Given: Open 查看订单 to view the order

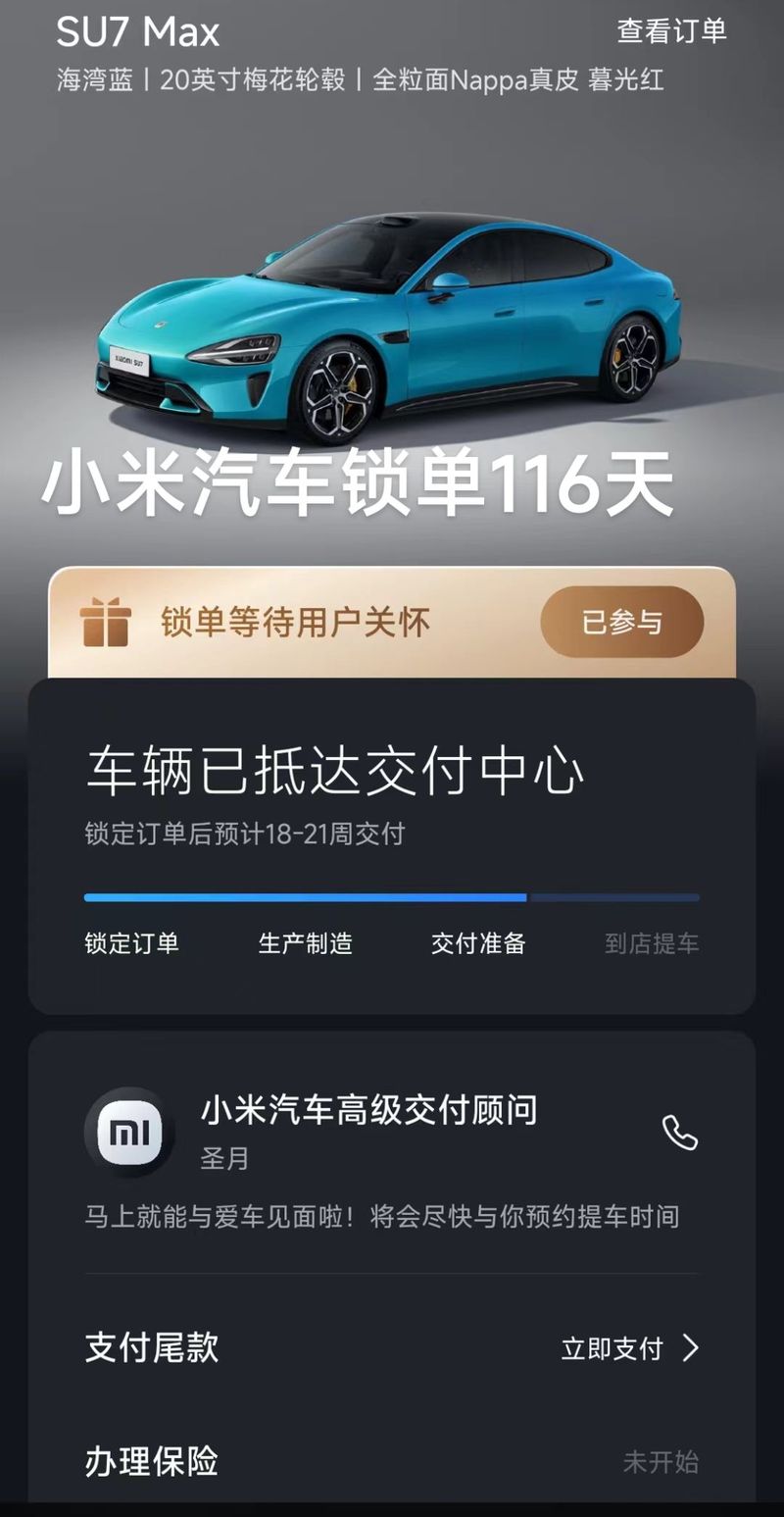Looking at the screenshot, I should 671,30.
